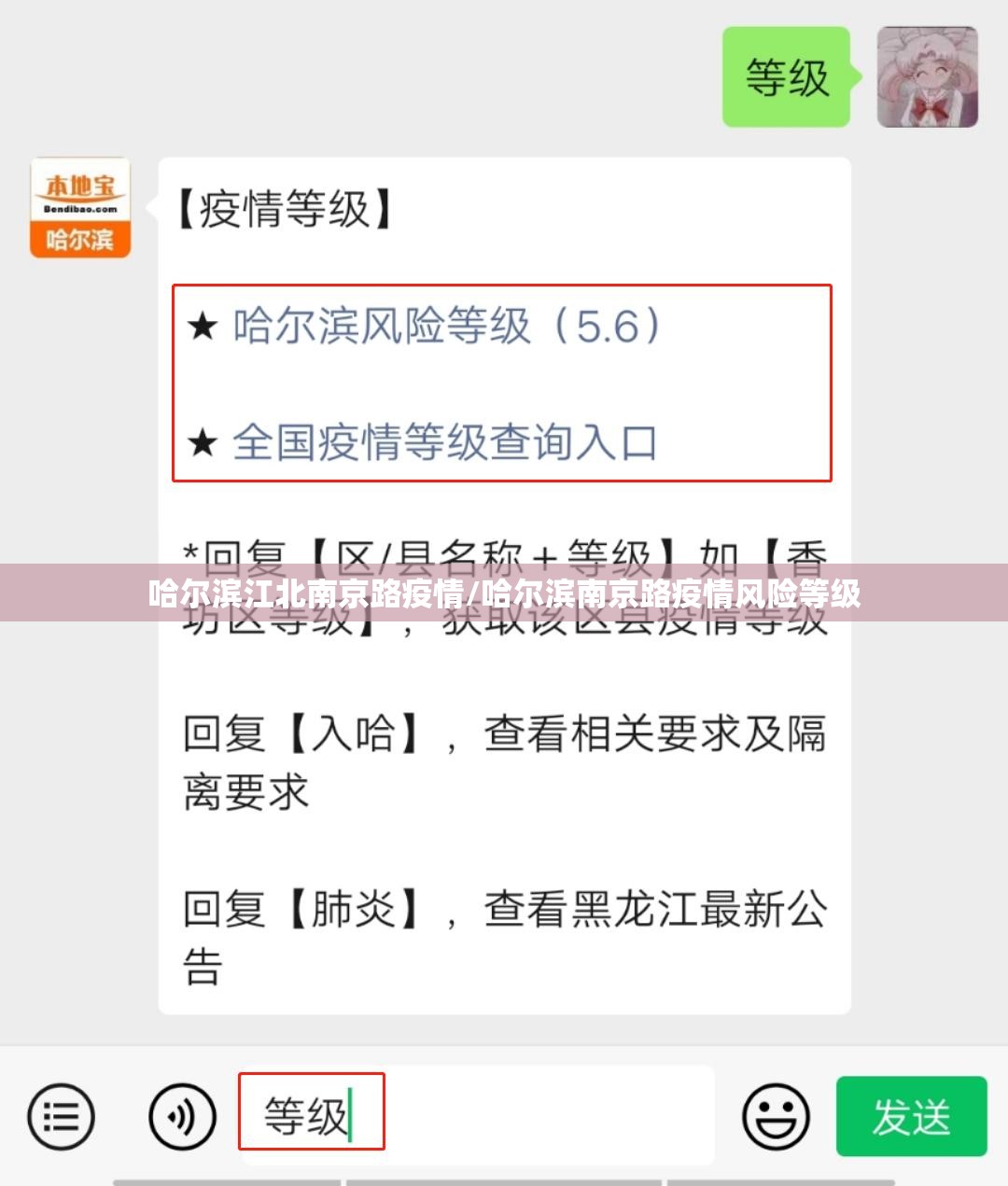Open the account menu list icon
Image resolution: width=1008 pixels, height=1186 pixels.
(x=62, y=1116)
